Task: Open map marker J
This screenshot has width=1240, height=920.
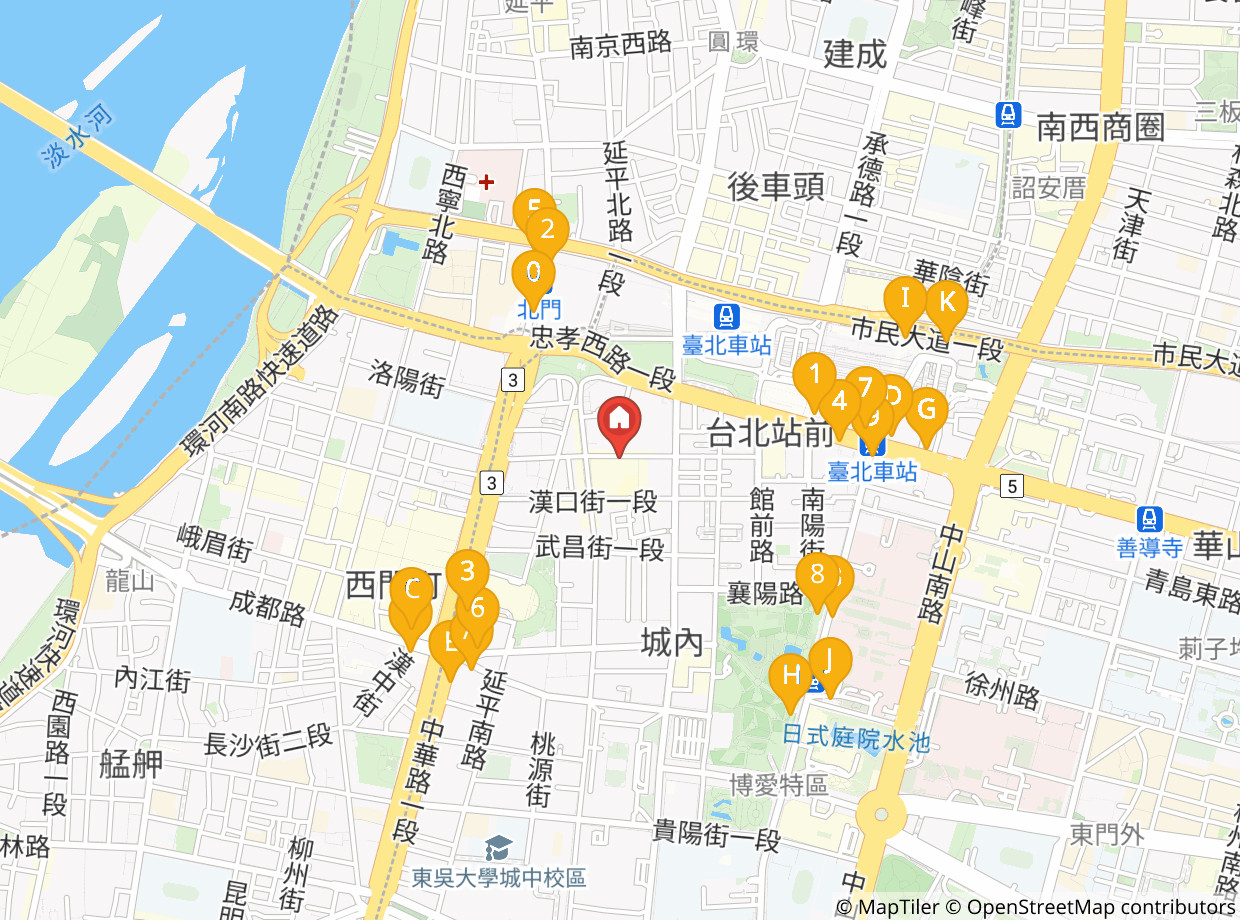Action: point(830,659)
